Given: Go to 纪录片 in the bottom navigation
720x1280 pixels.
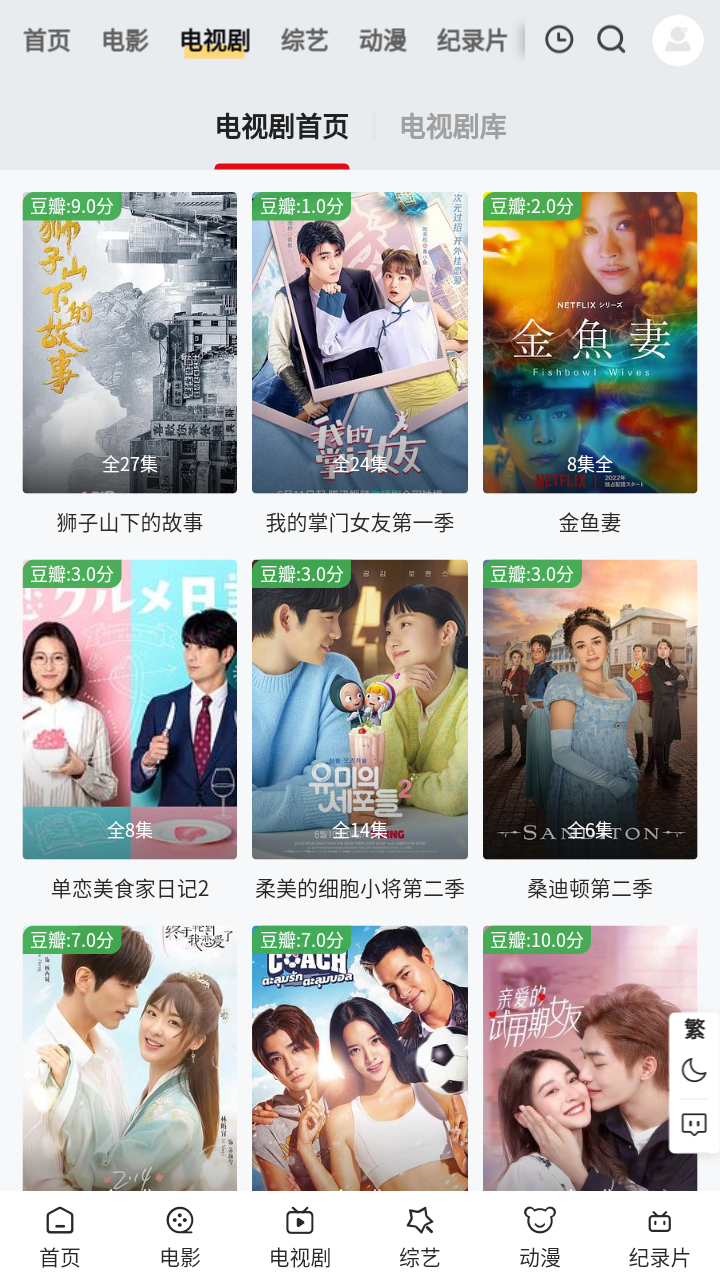Looking at the screenshot, I should 659,1236.
